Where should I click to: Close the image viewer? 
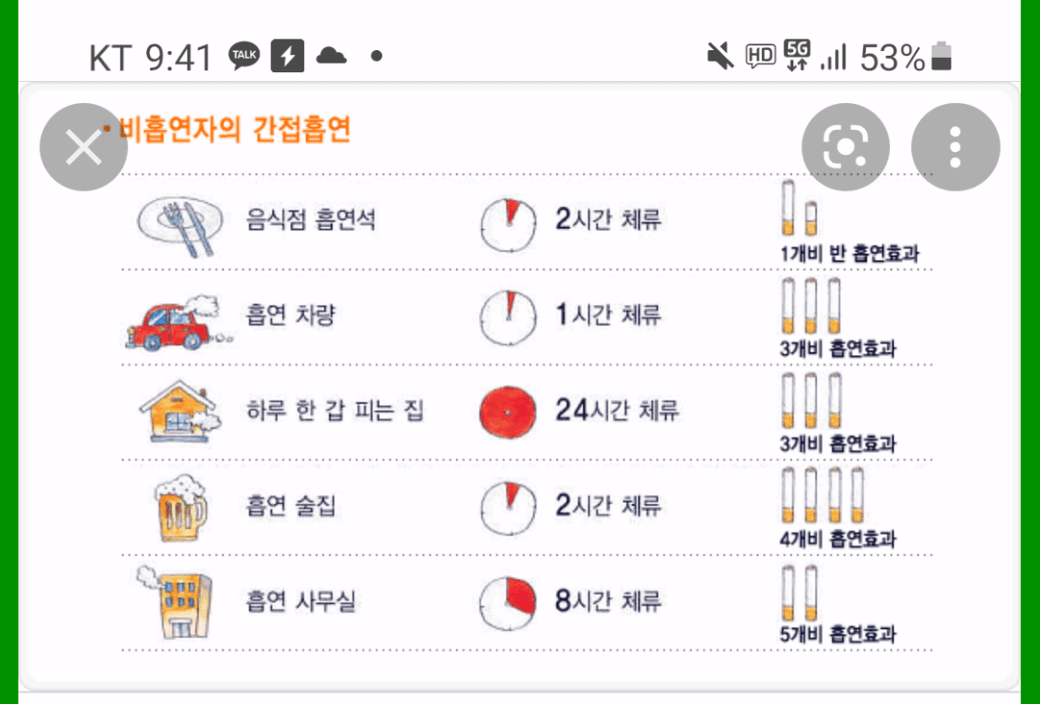[x=83, y=148]
